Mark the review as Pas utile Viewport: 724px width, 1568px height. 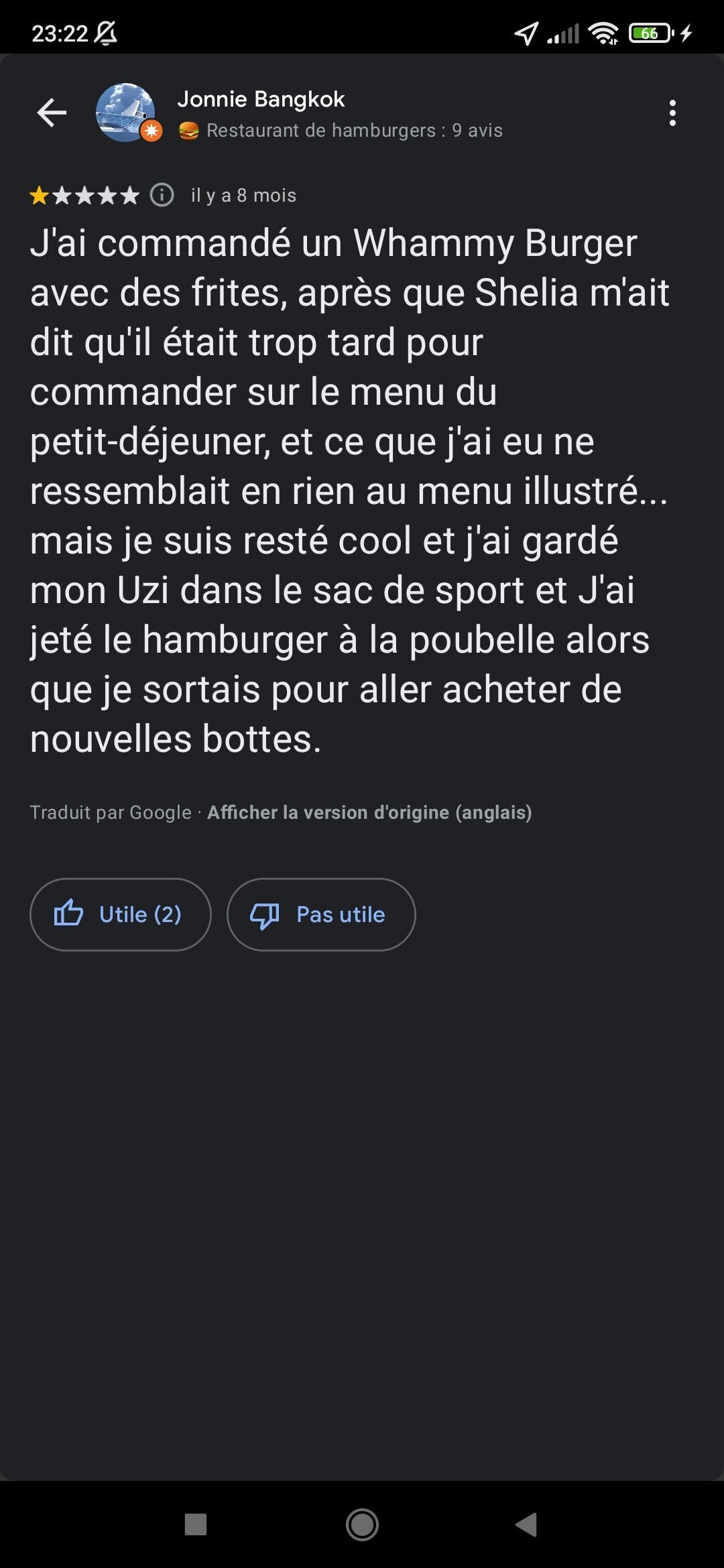click(321, 915)
